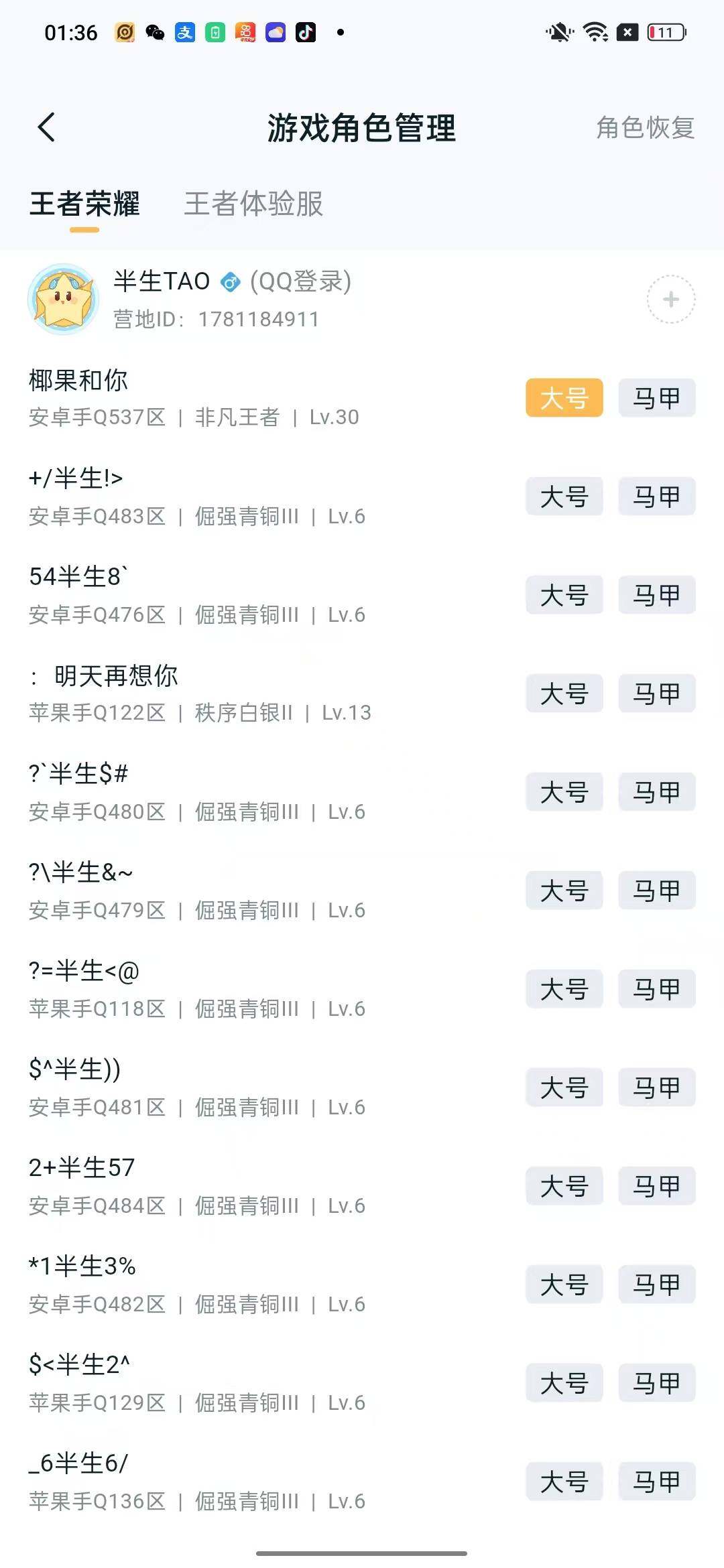The image size is (724, 1568).
Task: Click the 半生TAO star avatar
Action: click(x=65, y=300)
